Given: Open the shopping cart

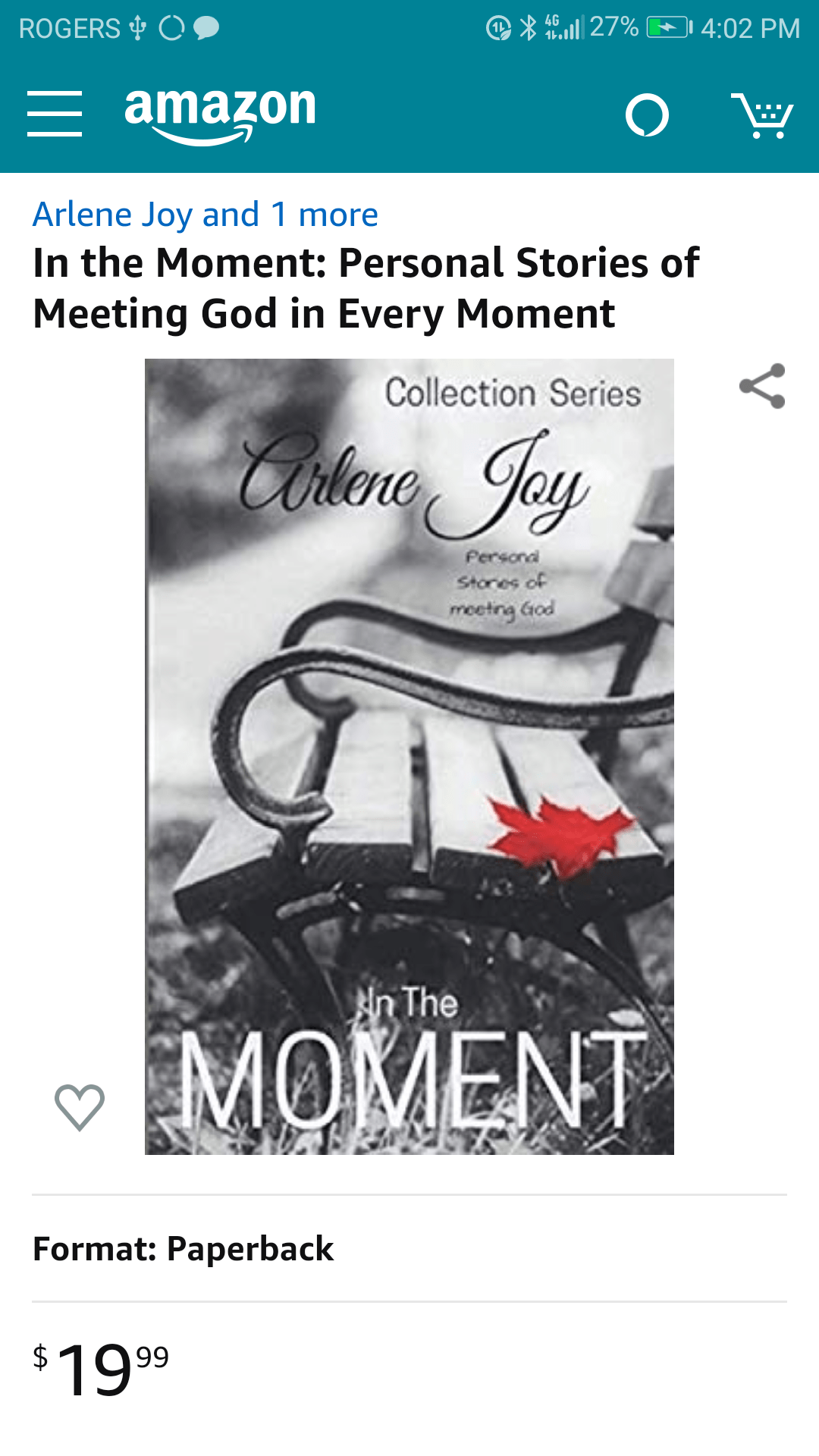Looking at the screenshot, I should click(762, 115).
